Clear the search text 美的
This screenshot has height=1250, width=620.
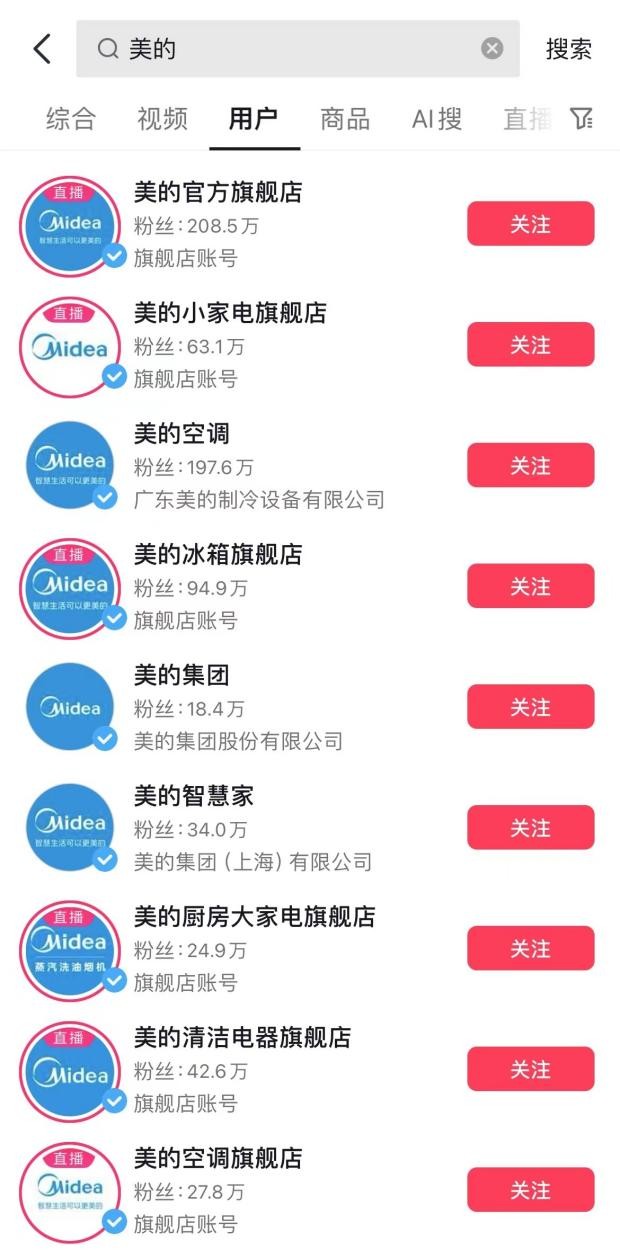tap(492, 48)
